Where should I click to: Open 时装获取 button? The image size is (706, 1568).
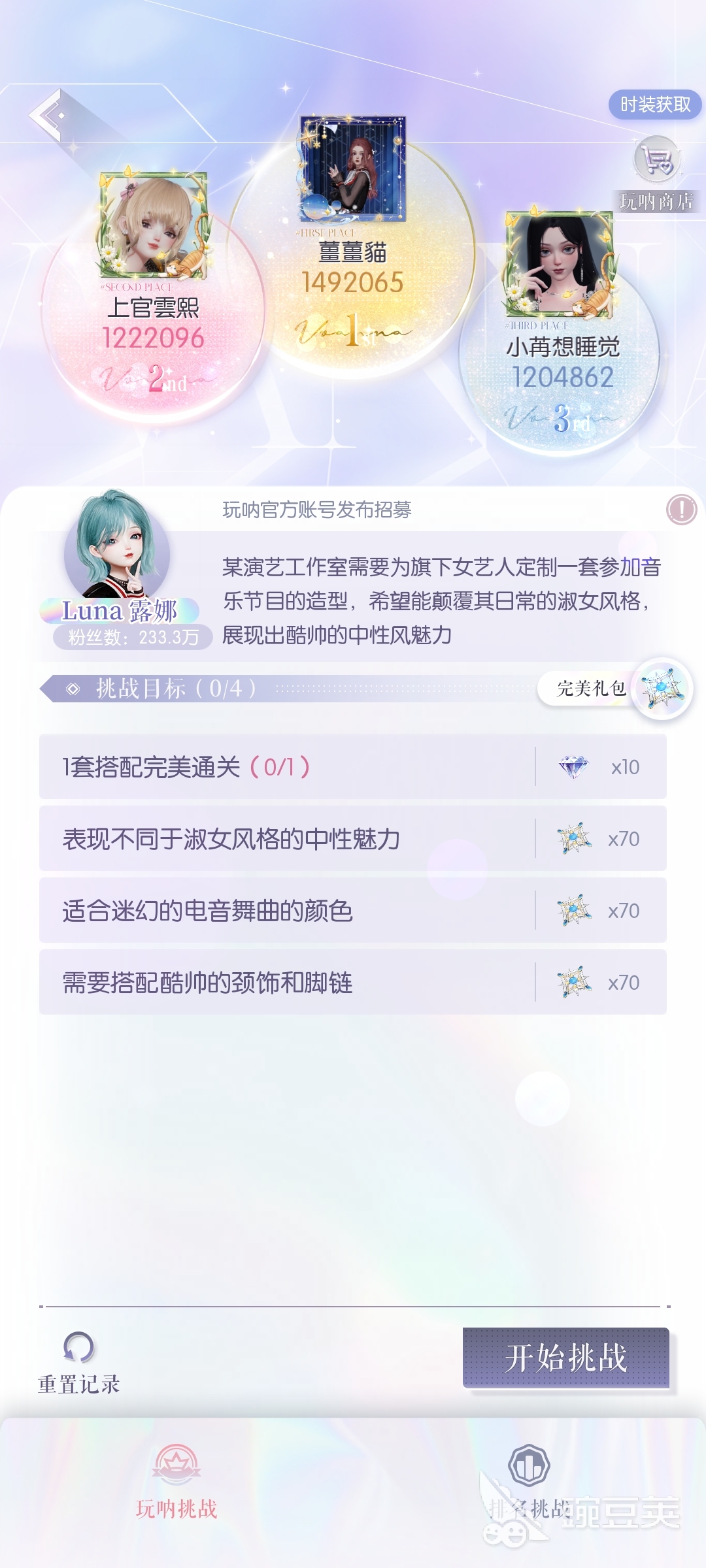click(x=654, y=105)
